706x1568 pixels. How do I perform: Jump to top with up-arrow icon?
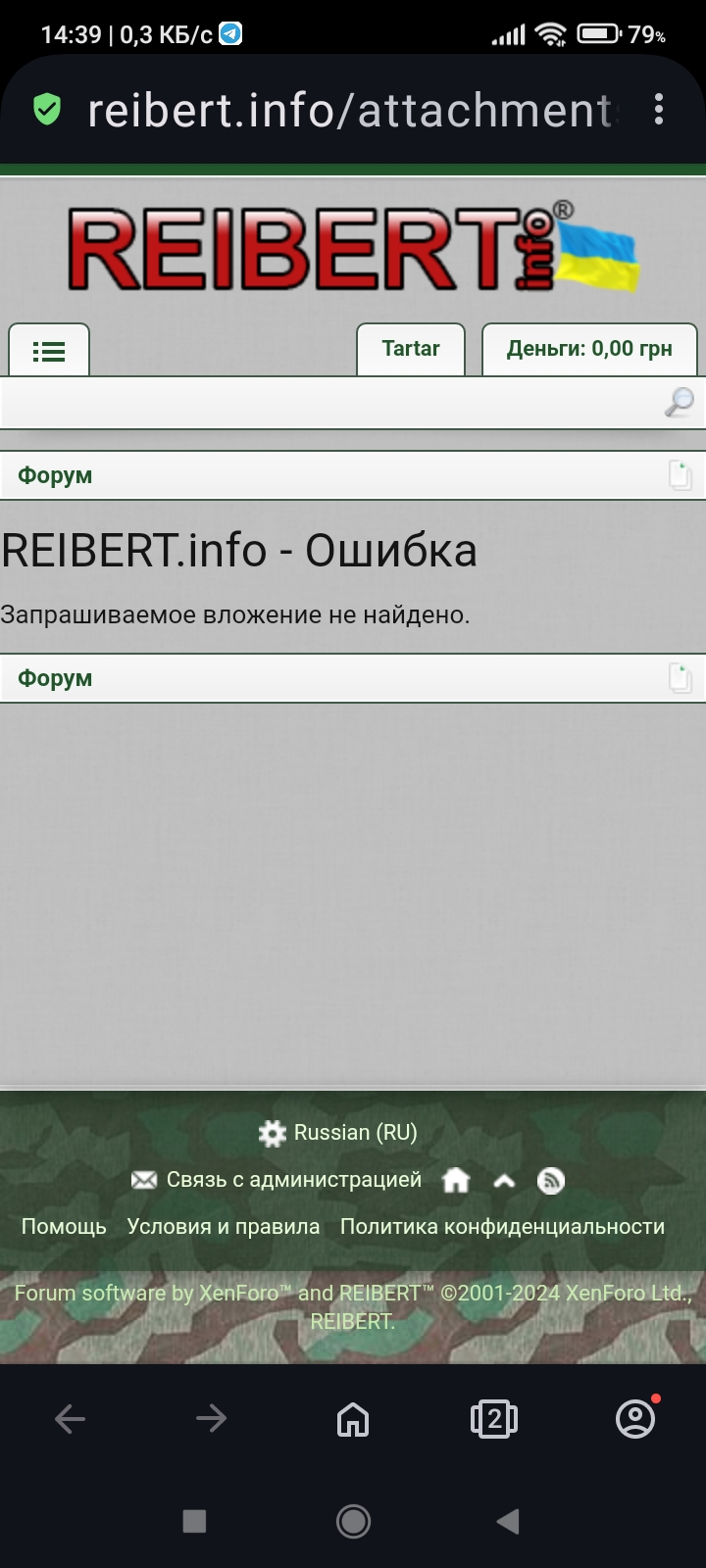tap(504, 1181)
